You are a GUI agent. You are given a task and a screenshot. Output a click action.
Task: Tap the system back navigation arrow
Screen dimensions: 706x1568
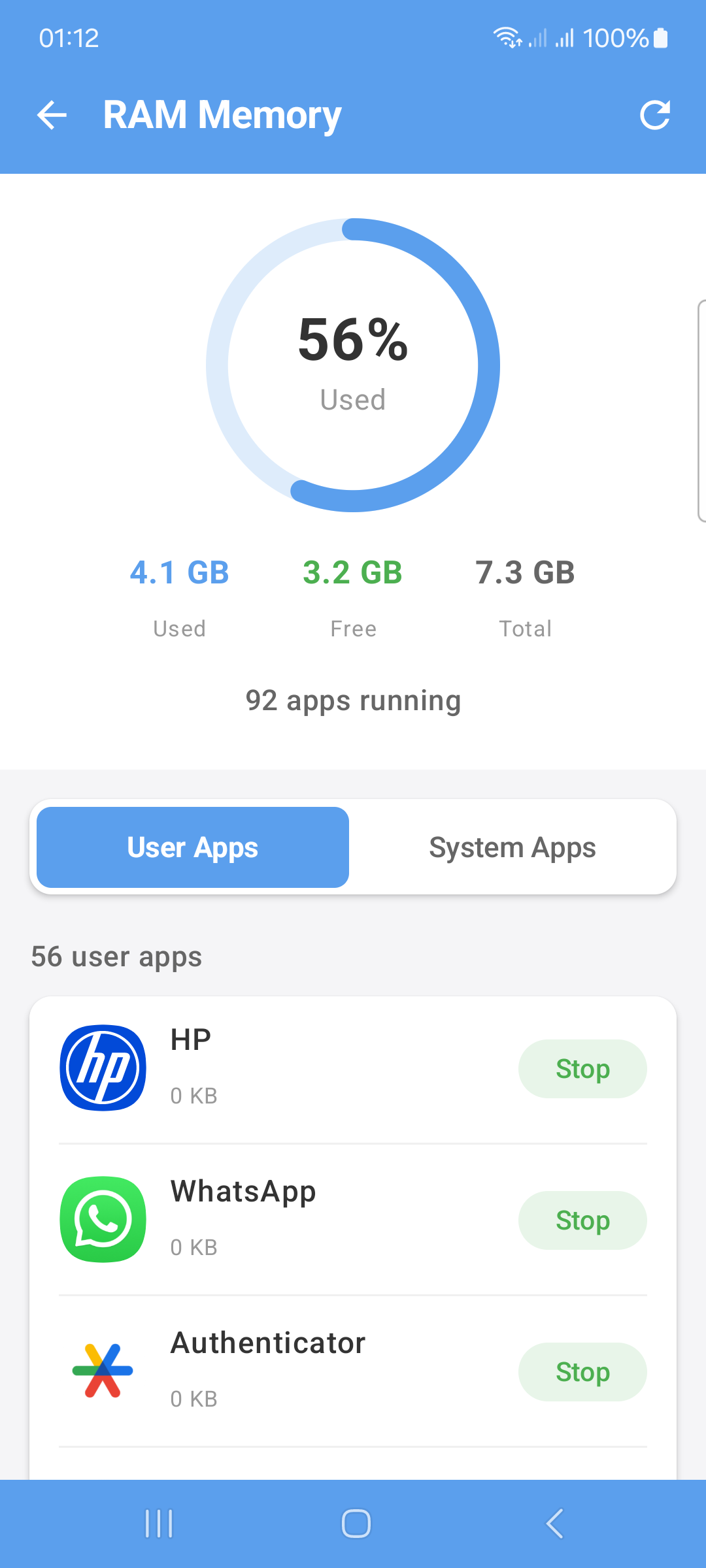[553, 1522]
